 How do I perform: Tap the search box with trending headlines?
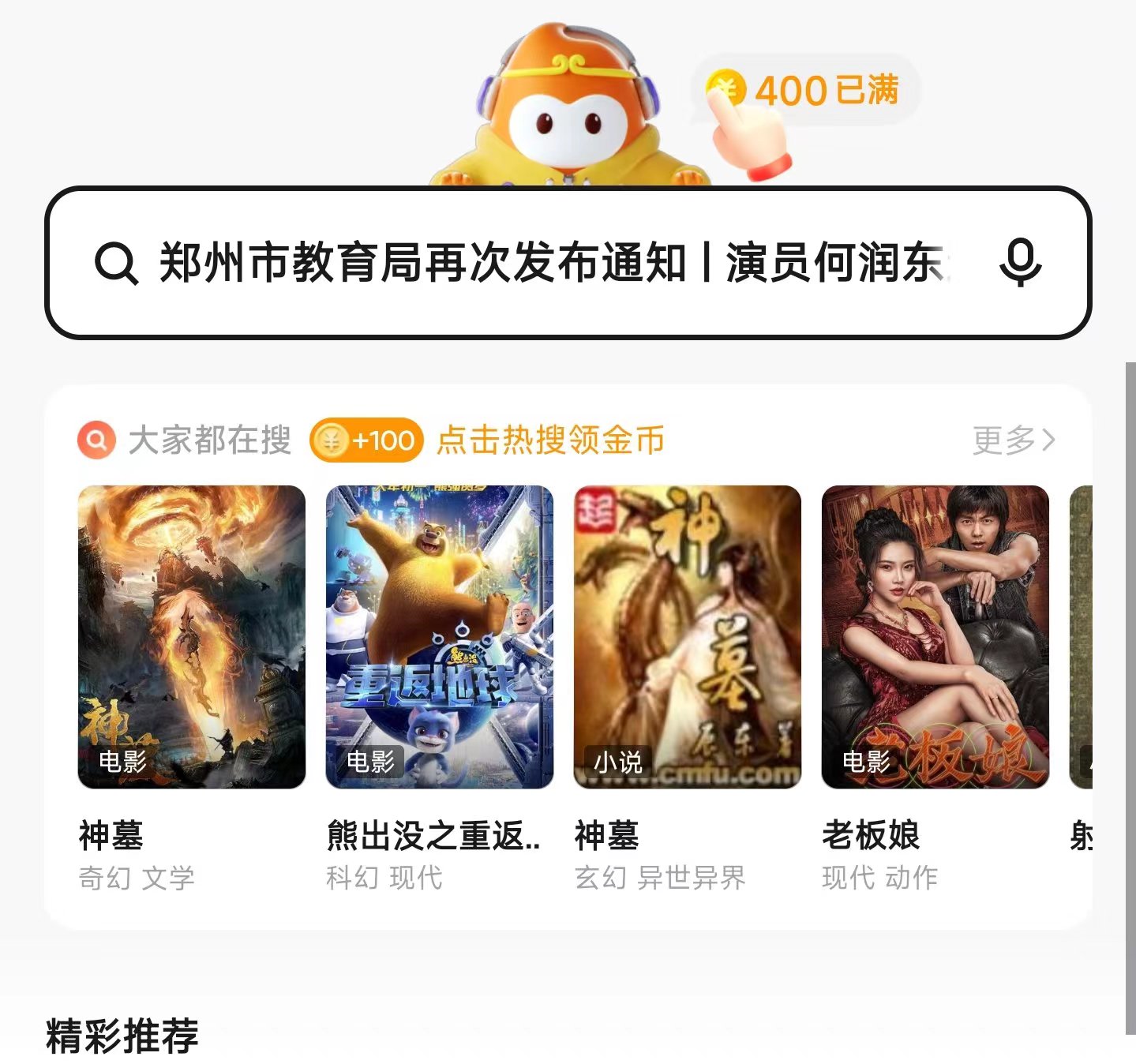click(545, 263)
